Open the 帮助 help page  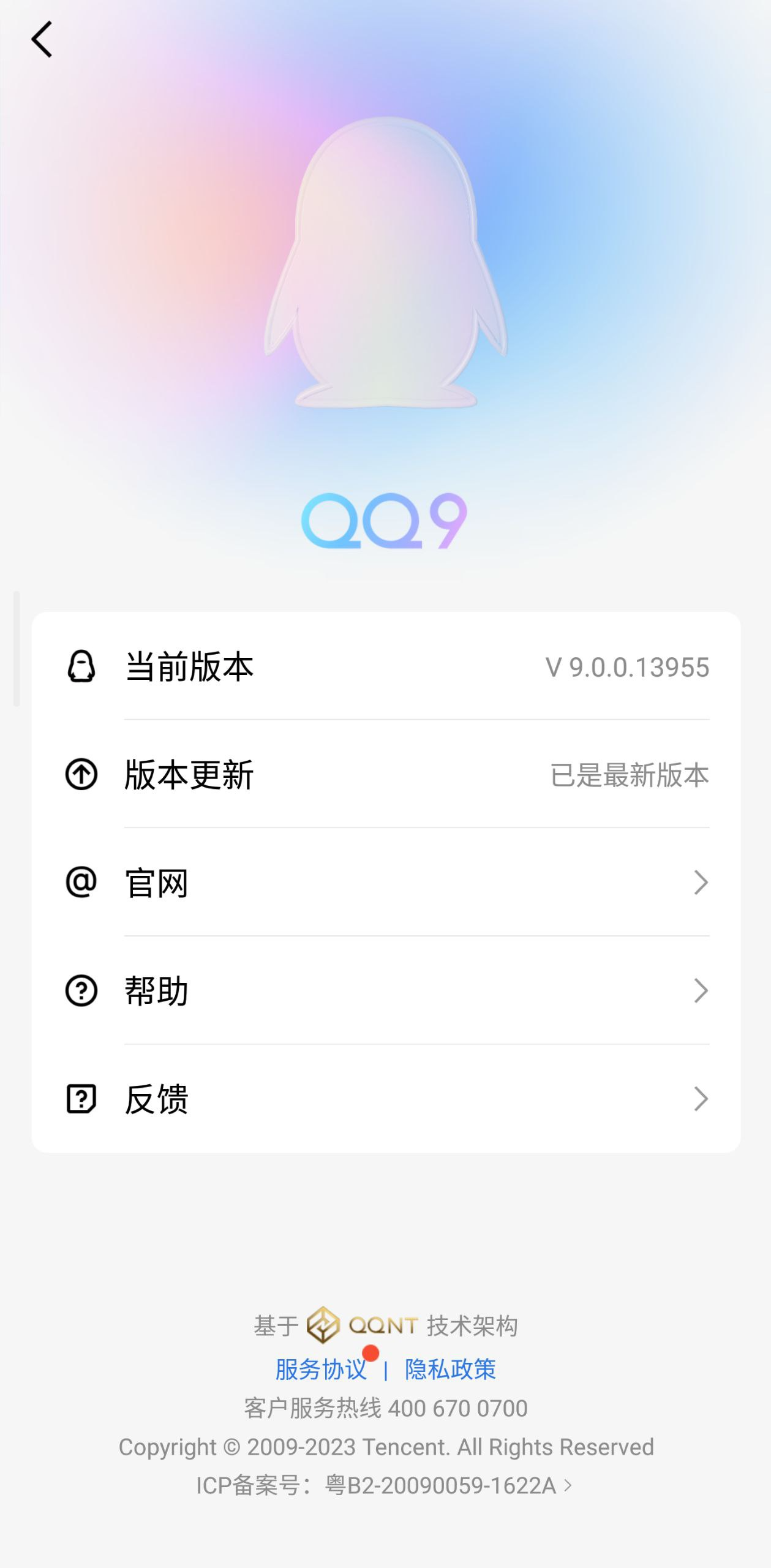point(386,990)
